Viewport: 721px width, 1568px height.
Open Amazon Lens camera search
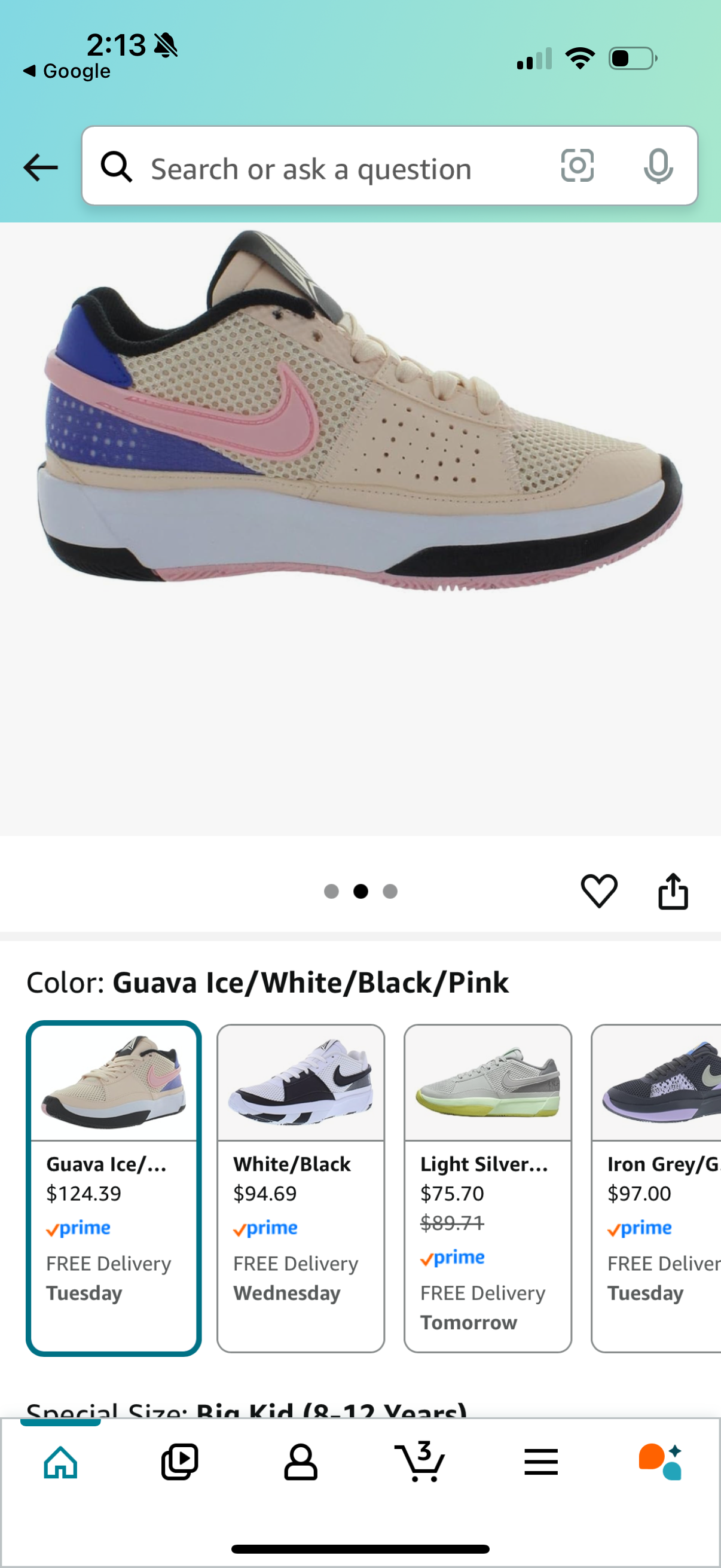(x=577, y=167)
